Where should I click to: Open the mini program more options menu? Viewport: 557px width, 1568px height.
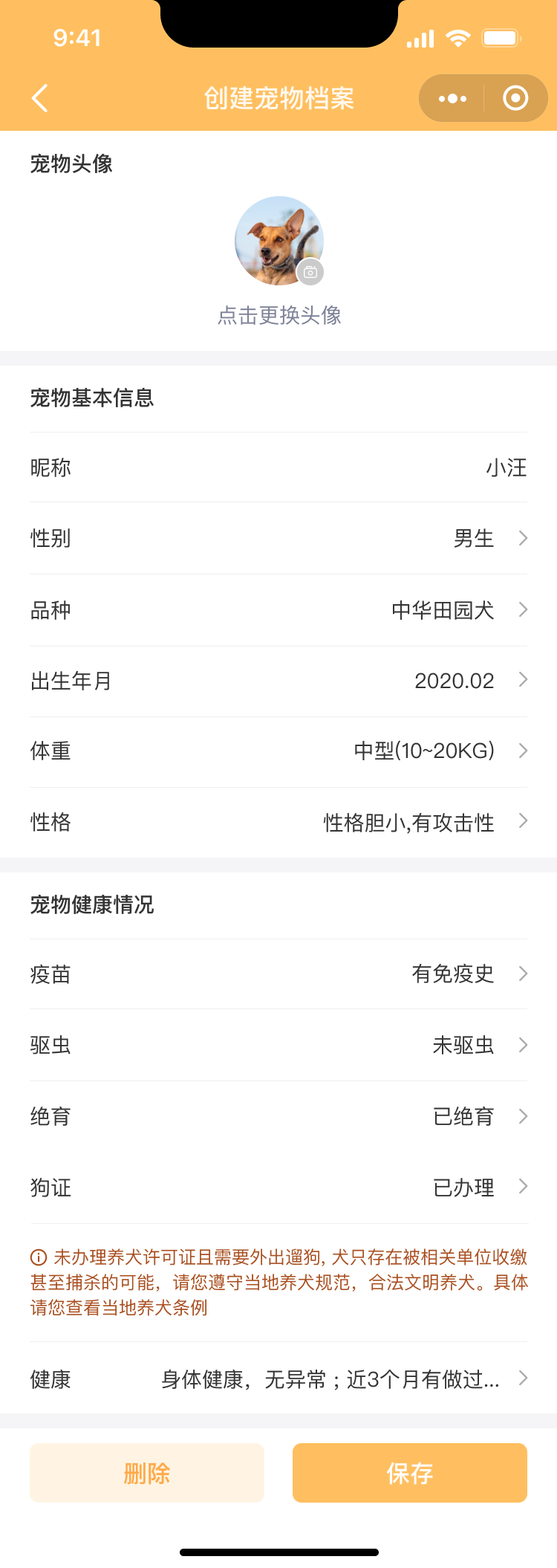coord(452,98)
